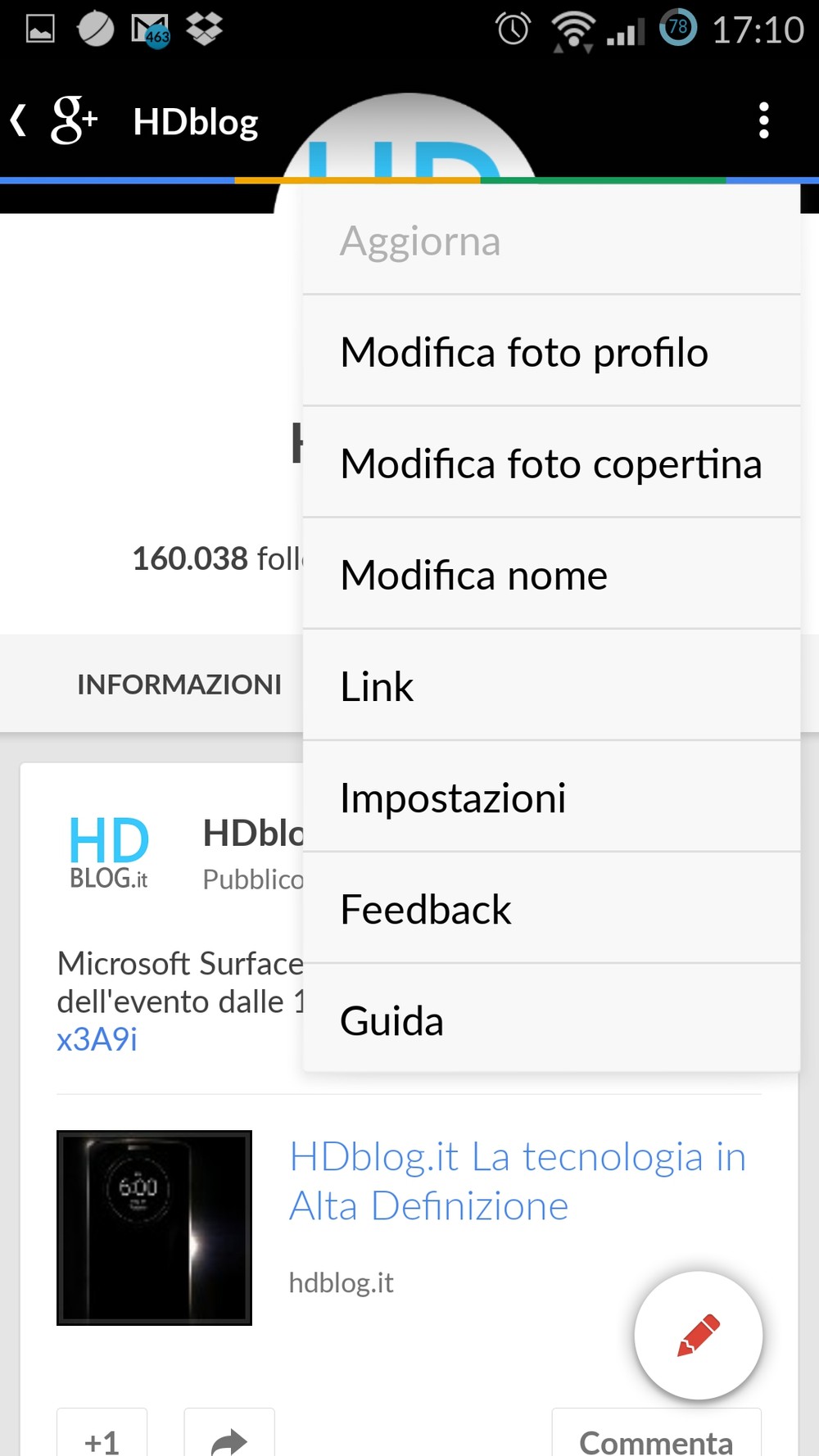Select Modifica foto profilo
Screen dimensions: 819x1456
(551, 352)
